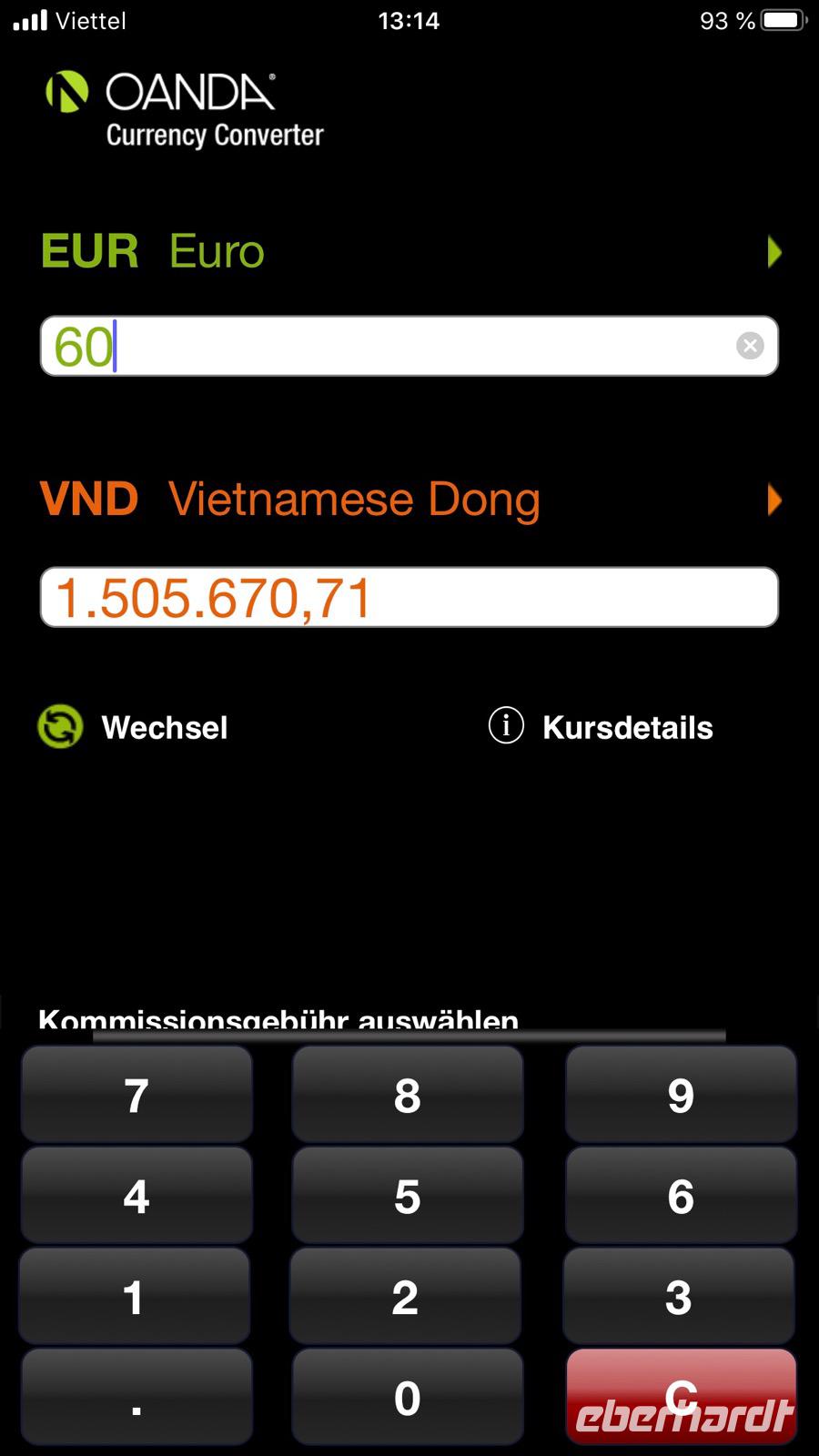Enter digit 0 on the keypad

tap(408, 1398)
